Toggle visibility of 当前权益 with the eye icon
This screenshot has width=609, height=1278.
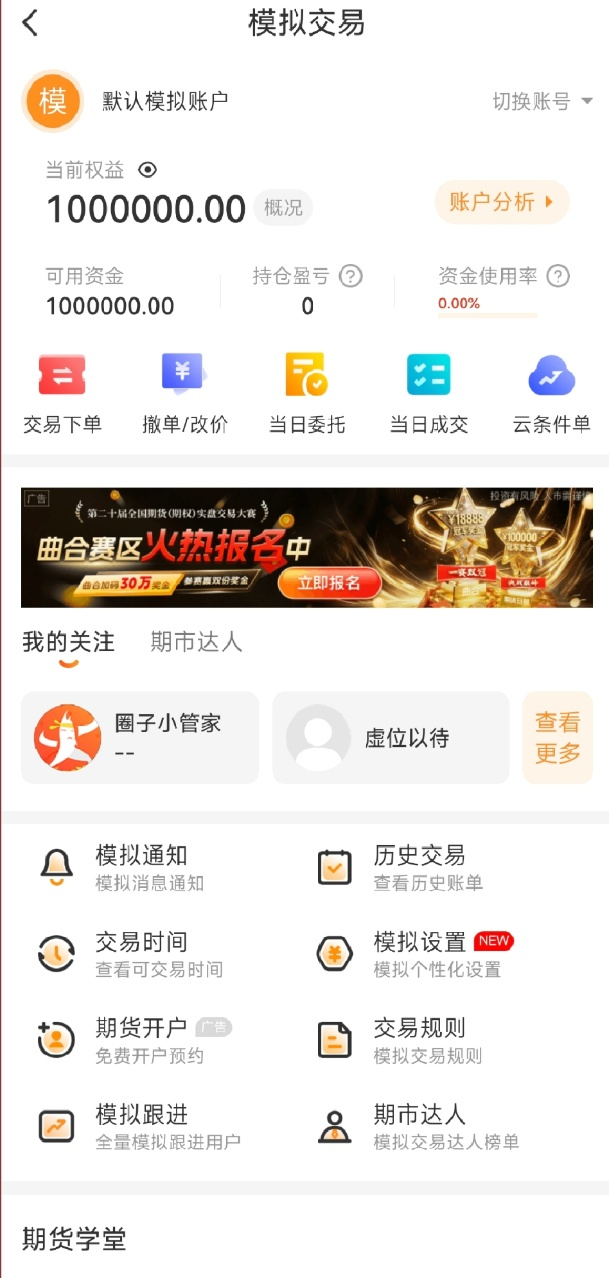(148, 170)
